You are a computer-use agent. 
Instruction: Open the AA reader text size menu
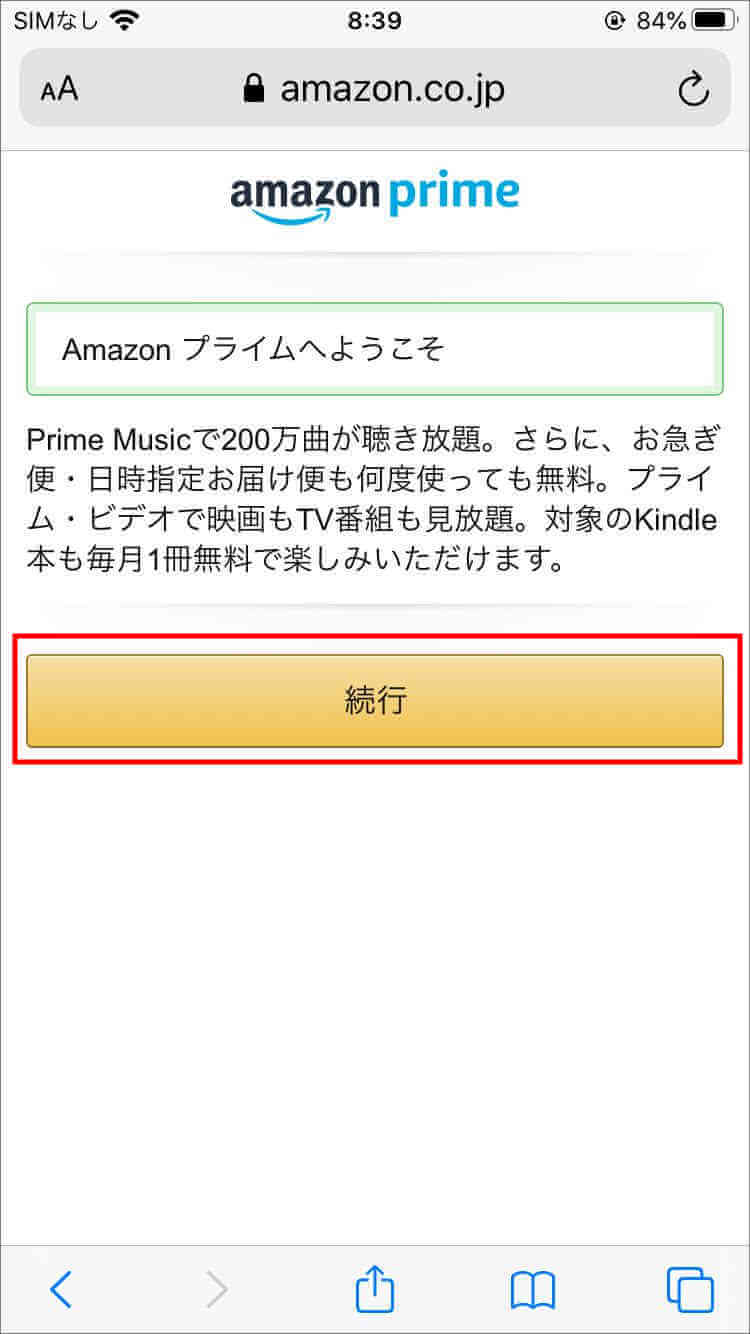(x=59, y=90)
